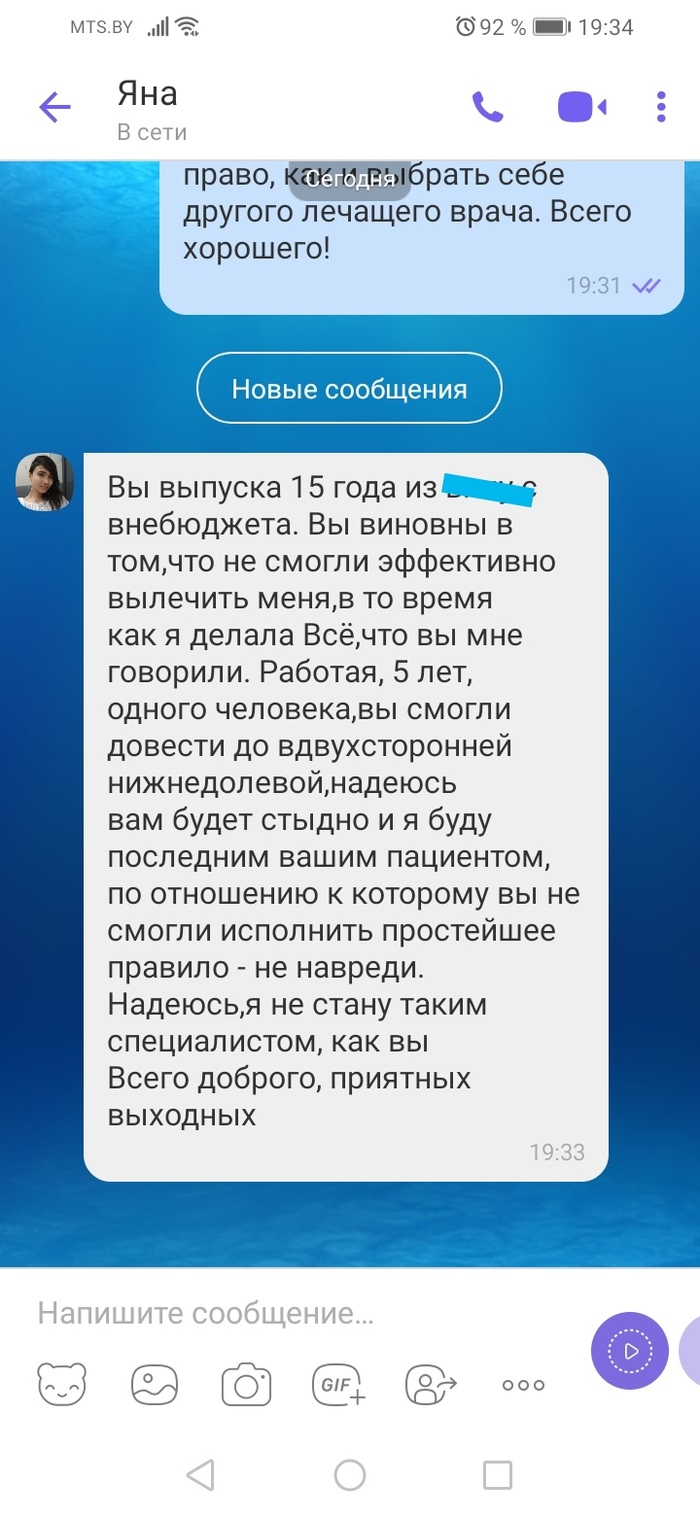Open the overflow menu
This screenshot has width=700, height=1516.
click(661, 107)
